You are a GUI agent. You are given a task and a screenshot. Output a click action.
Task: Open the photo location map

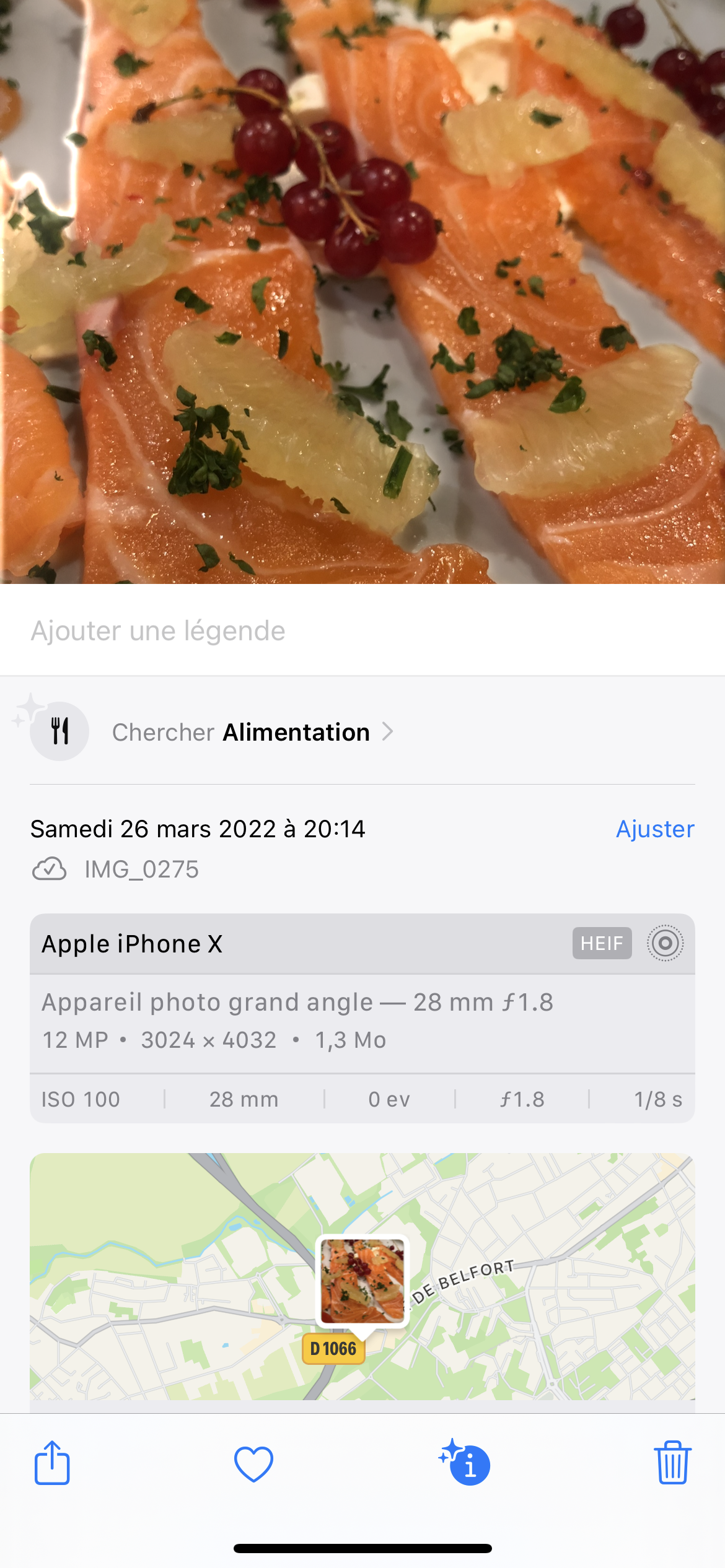(x=362, y=1276)
